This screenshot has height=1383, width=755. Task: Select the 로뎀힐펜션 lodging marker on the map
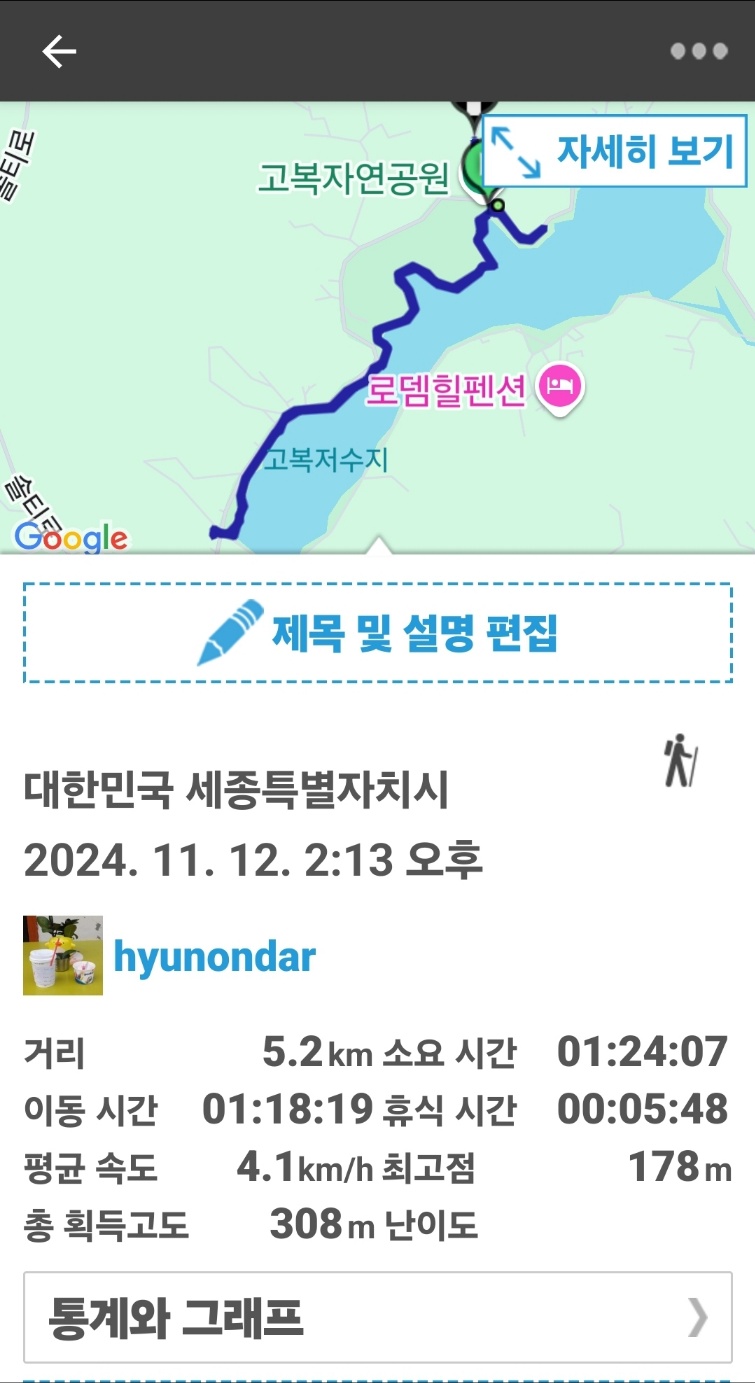[560, 387]
